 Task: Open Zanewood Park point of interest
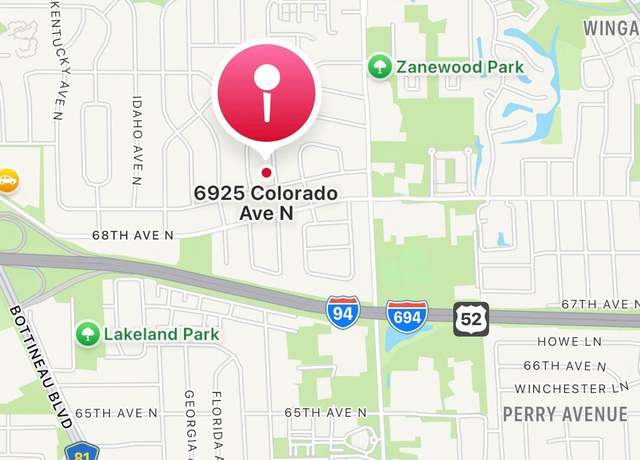tap(380, 67)
